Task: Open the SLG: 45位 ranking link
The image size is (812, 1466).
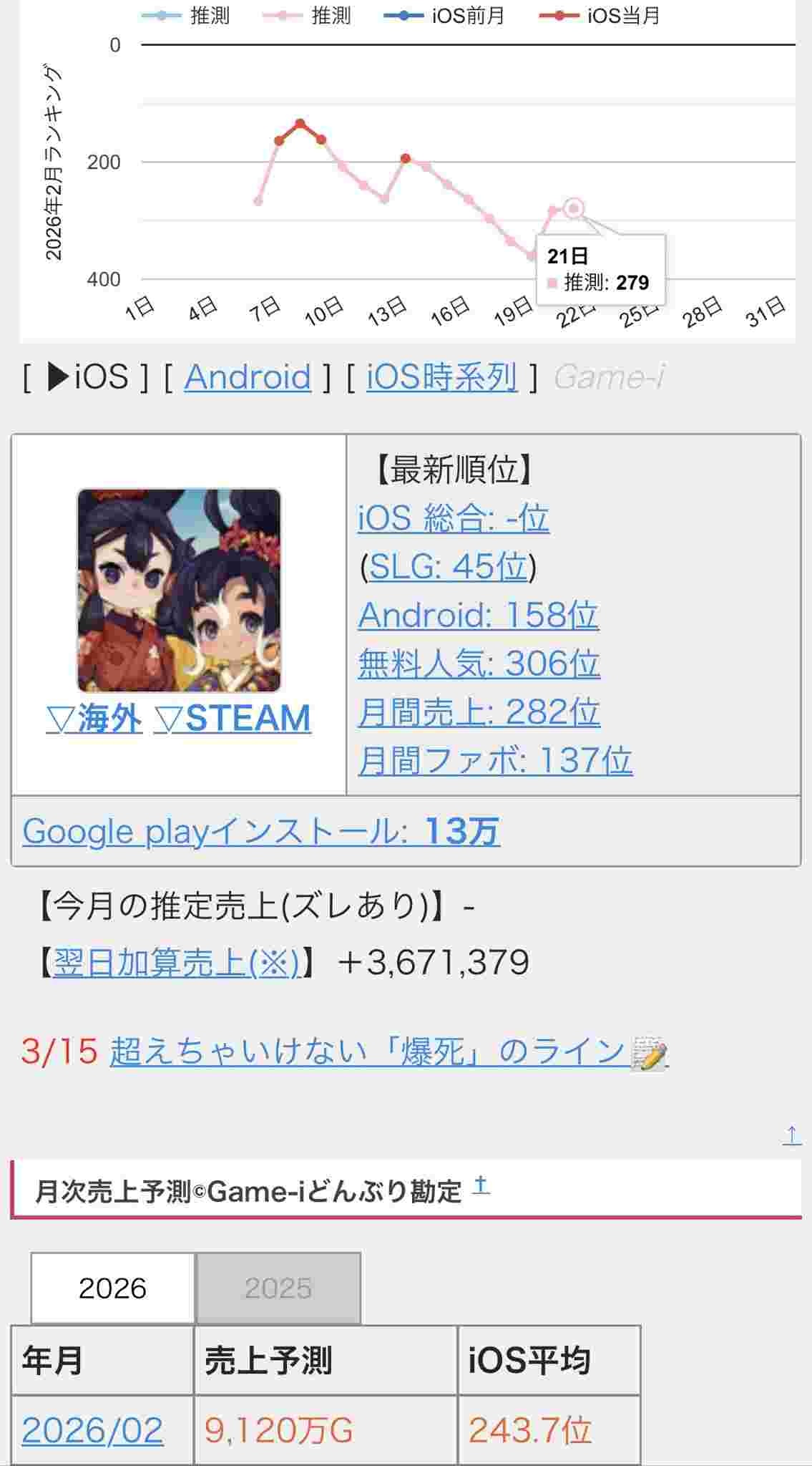Action: point(448,566)
